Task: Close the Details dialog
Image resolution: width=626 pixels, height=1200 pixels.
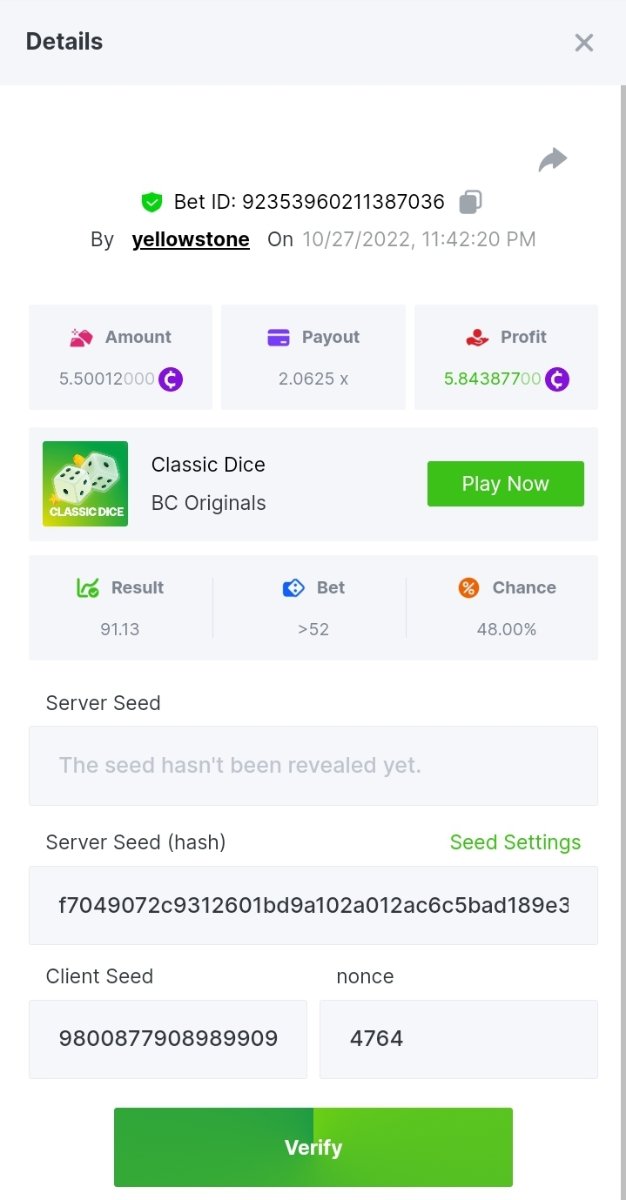Action: (584, 42)
